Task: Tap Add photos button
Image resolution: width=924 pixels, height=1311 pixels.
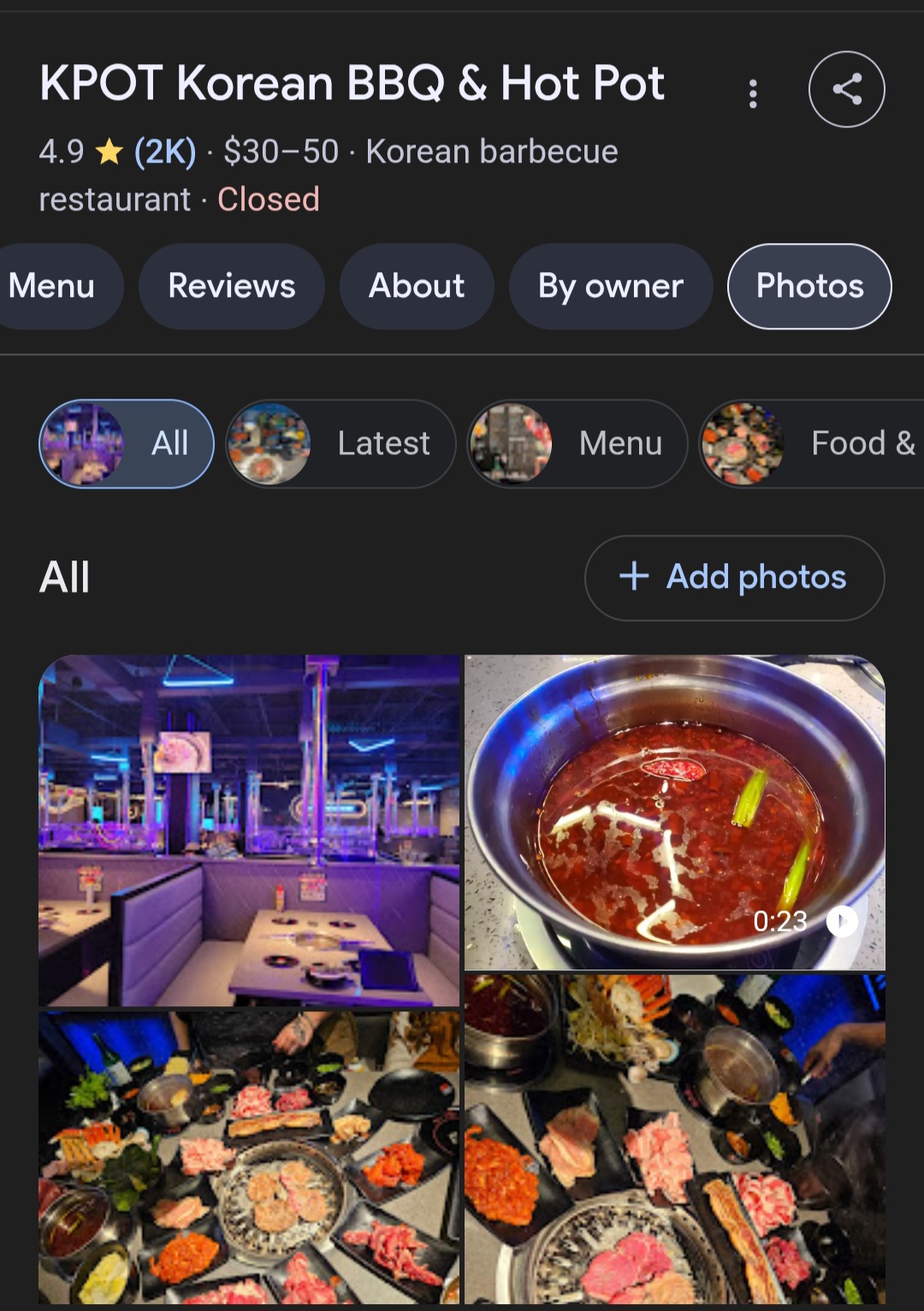Action: (x=734, y=578)
